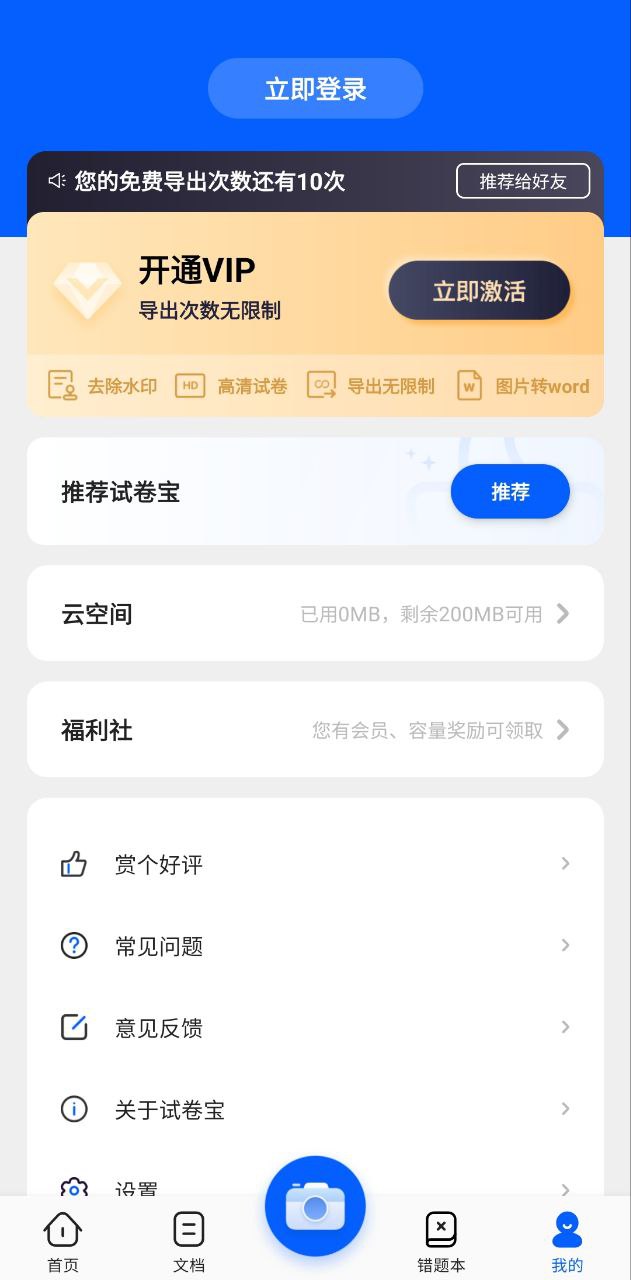
Task: Launch the camera scan button
Action: (x=315, y=1206)
